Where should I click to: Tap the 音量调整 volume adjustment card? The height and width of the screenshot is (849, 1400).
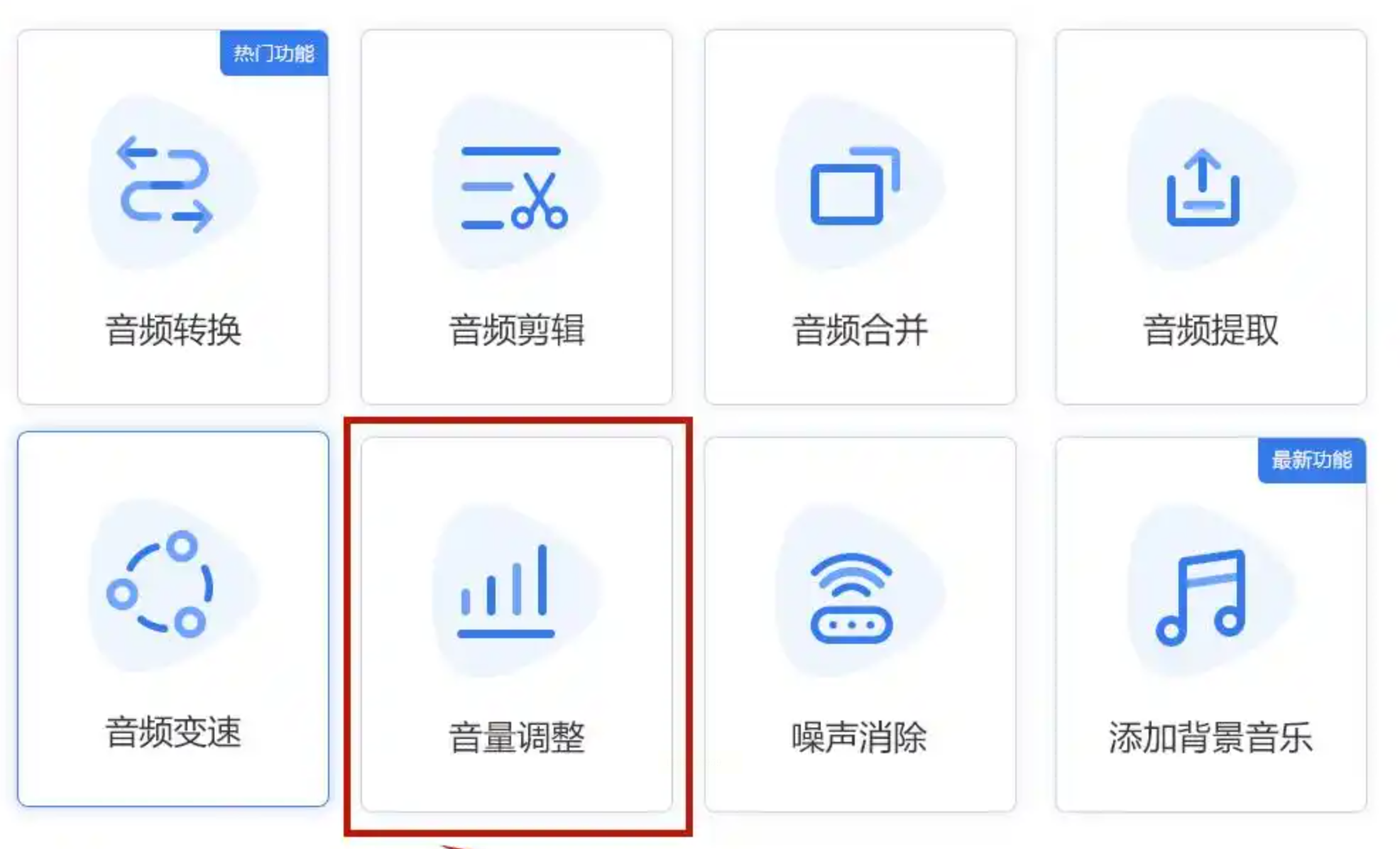[x=516, y=625]
